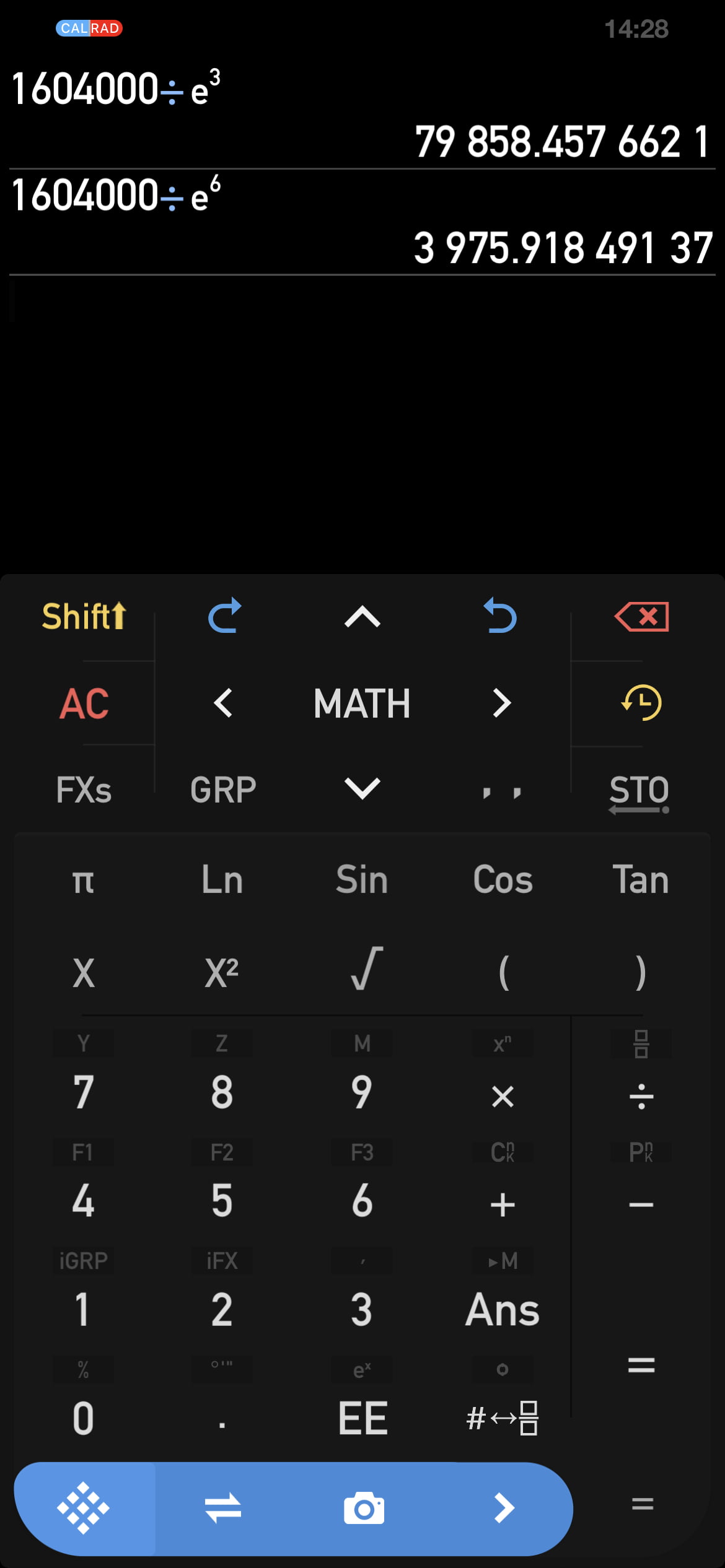Screen dimensions: 725x1568
Task: Tap the large equals key
Action: click(x=641, y=1364)
